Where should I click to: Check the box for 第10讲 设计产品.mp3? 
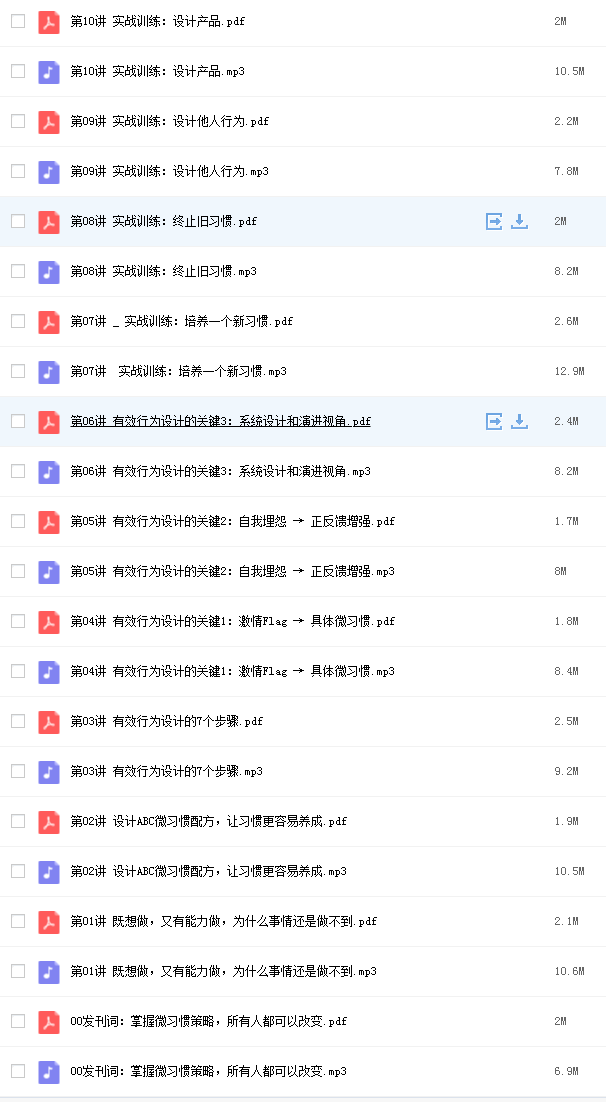pos(18,71)
